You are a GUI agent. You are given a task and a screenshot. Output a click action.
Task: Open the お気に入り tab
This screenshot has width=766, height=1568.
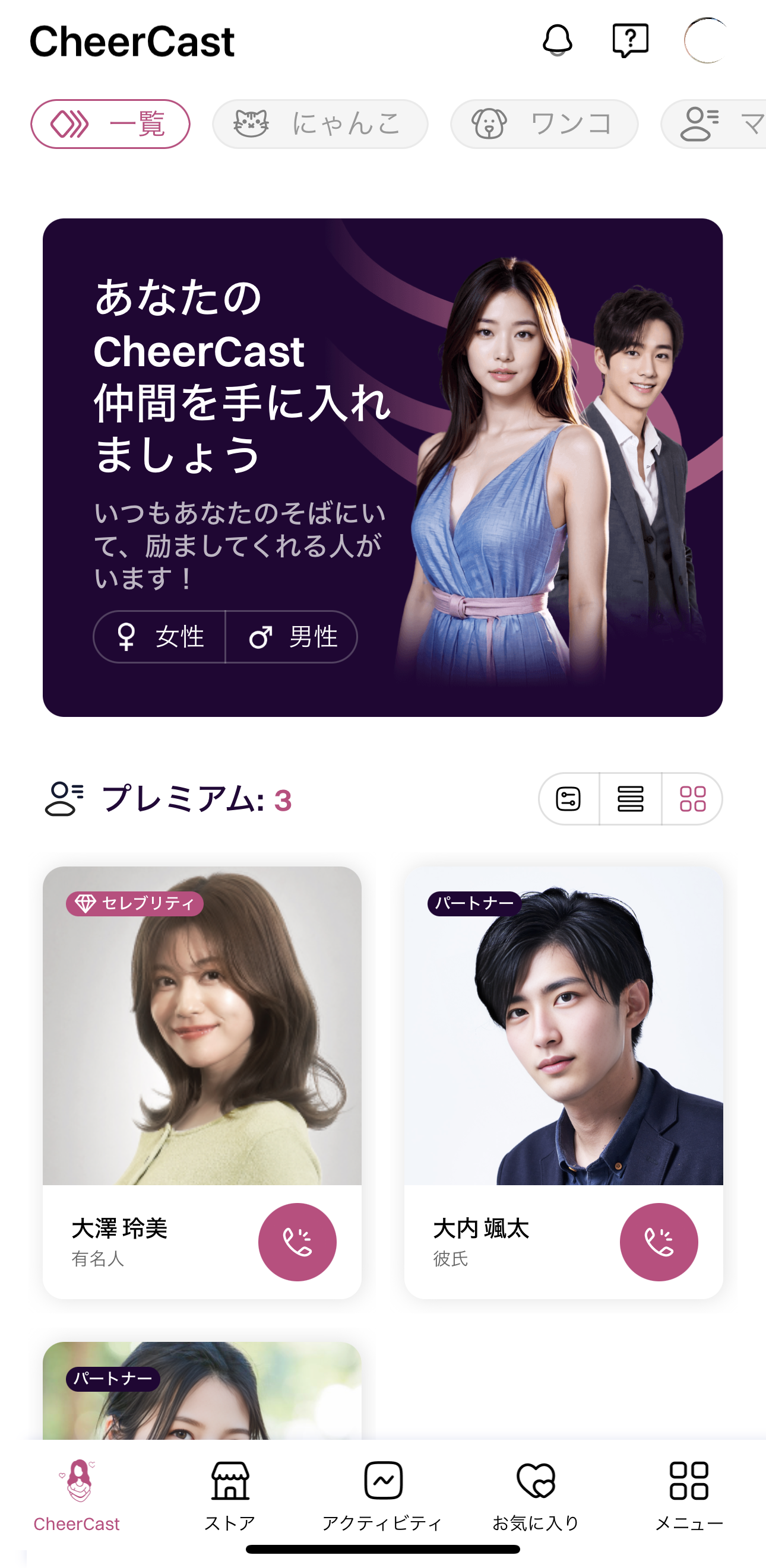[x=536, y=1494]
